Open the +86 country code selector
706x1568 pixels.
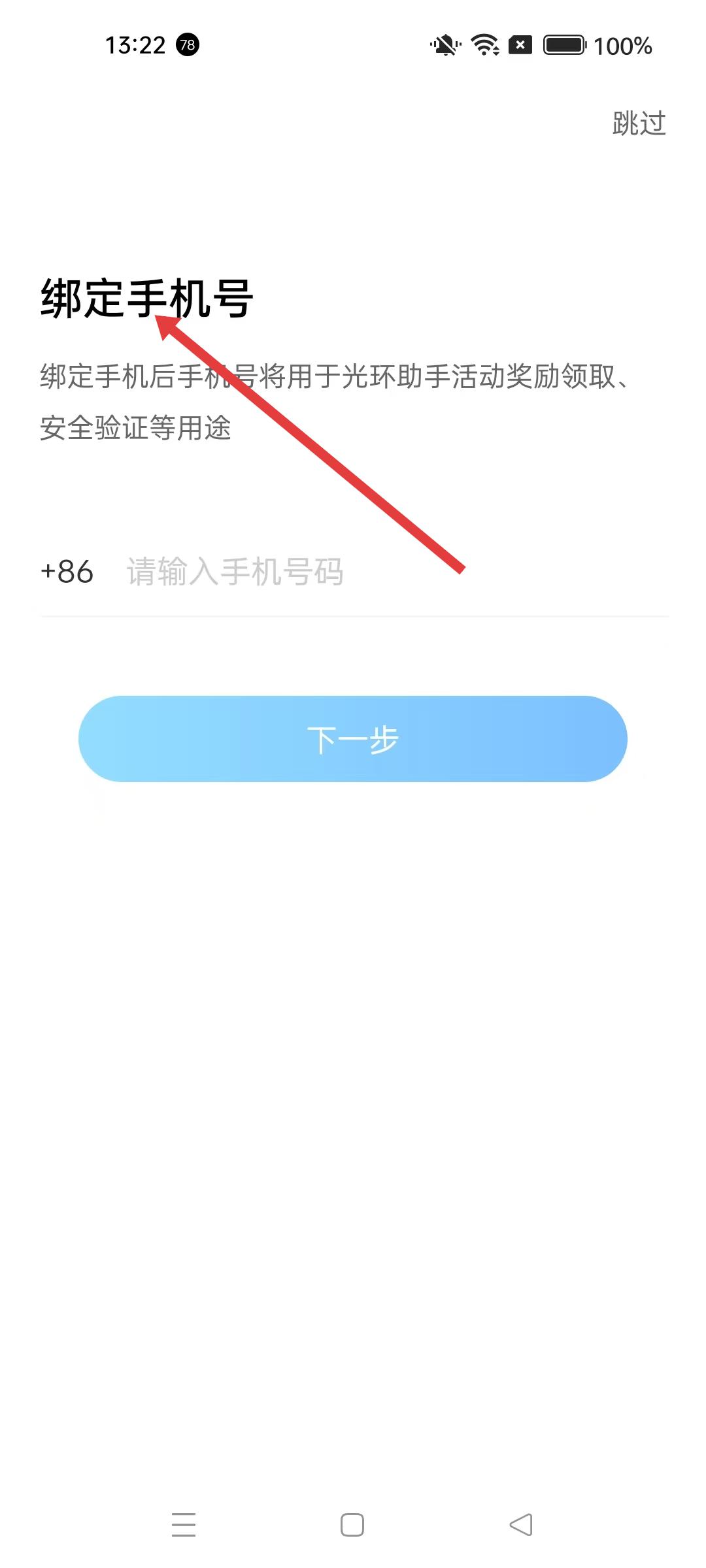coord(67,572)
